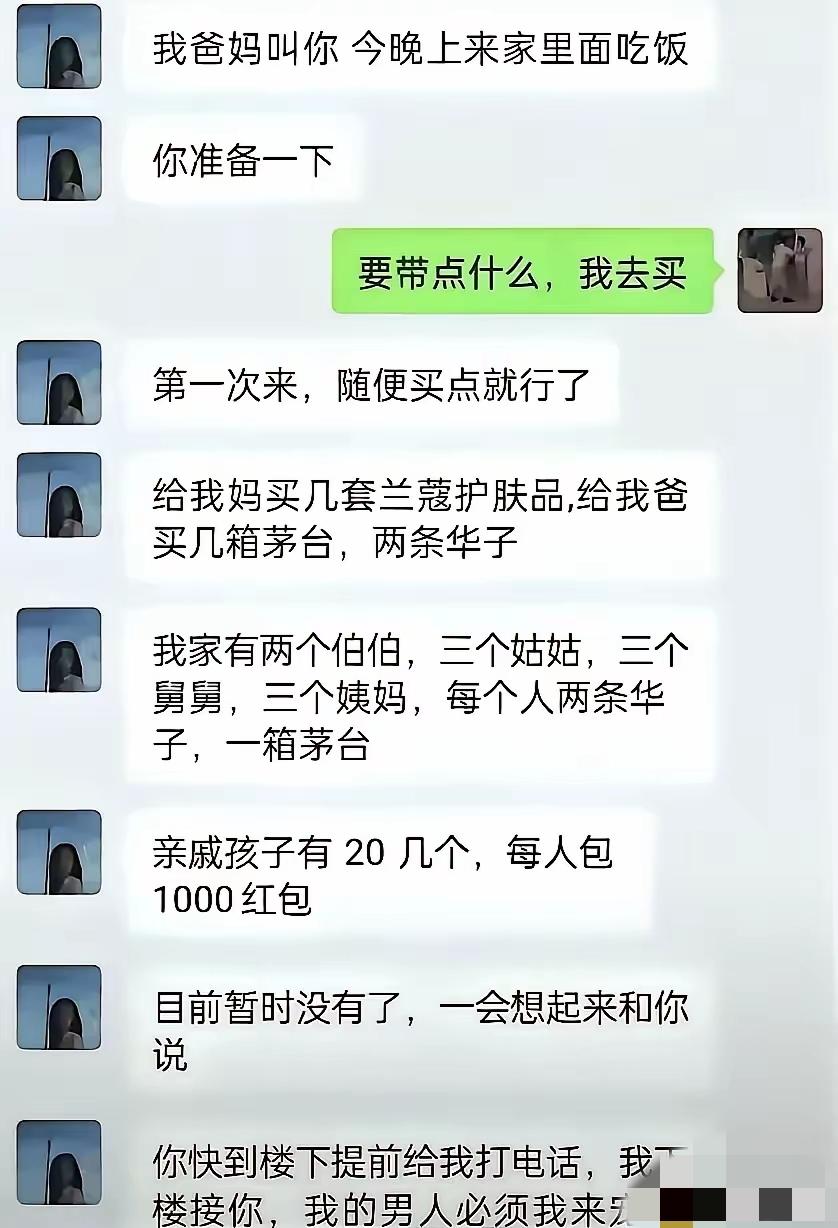838x1228 pixels.
Task: Click the avatar next to the last message
Action: coord(59,1162)
